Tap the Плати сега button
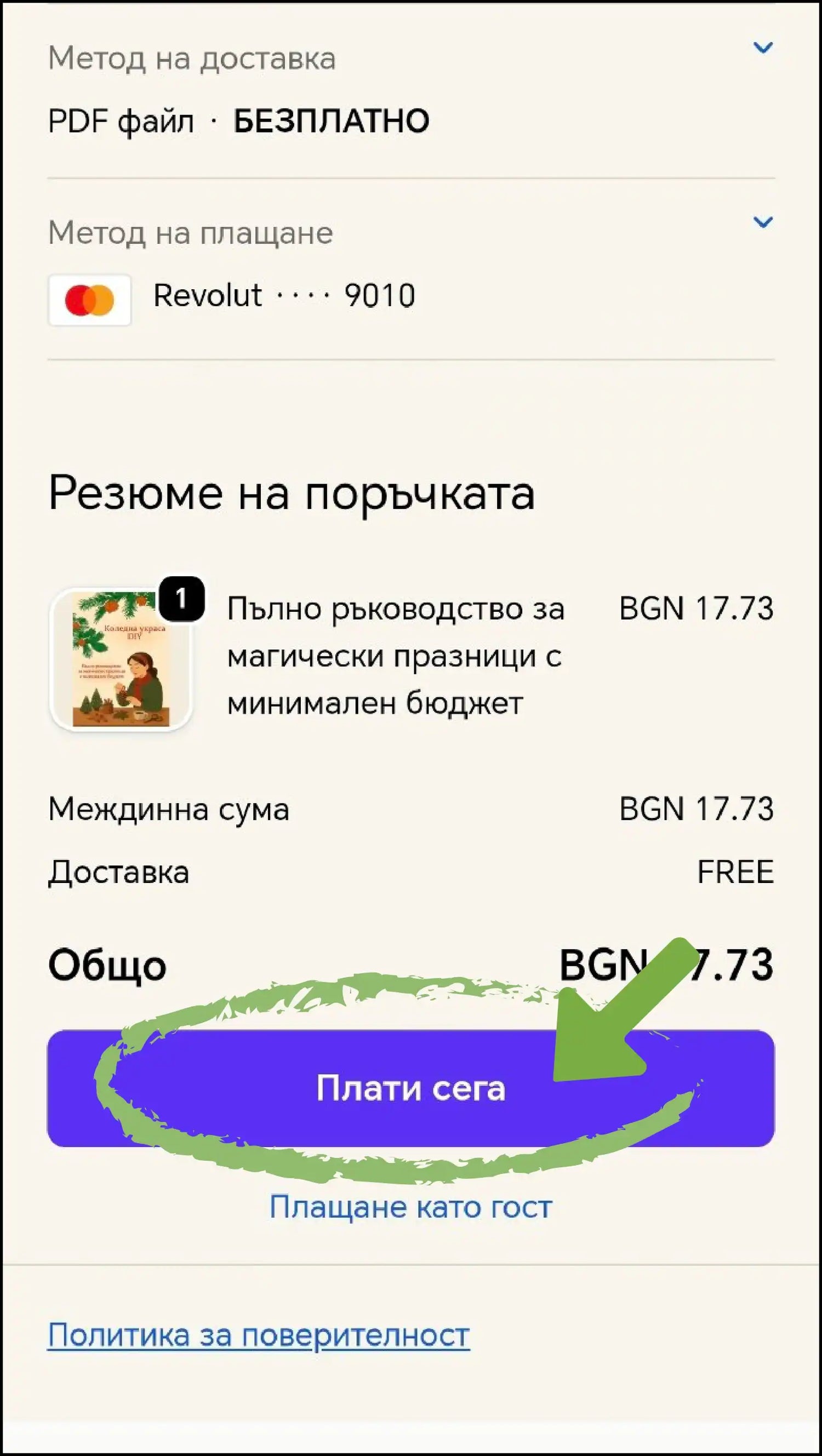 (x=410, y=1088)
